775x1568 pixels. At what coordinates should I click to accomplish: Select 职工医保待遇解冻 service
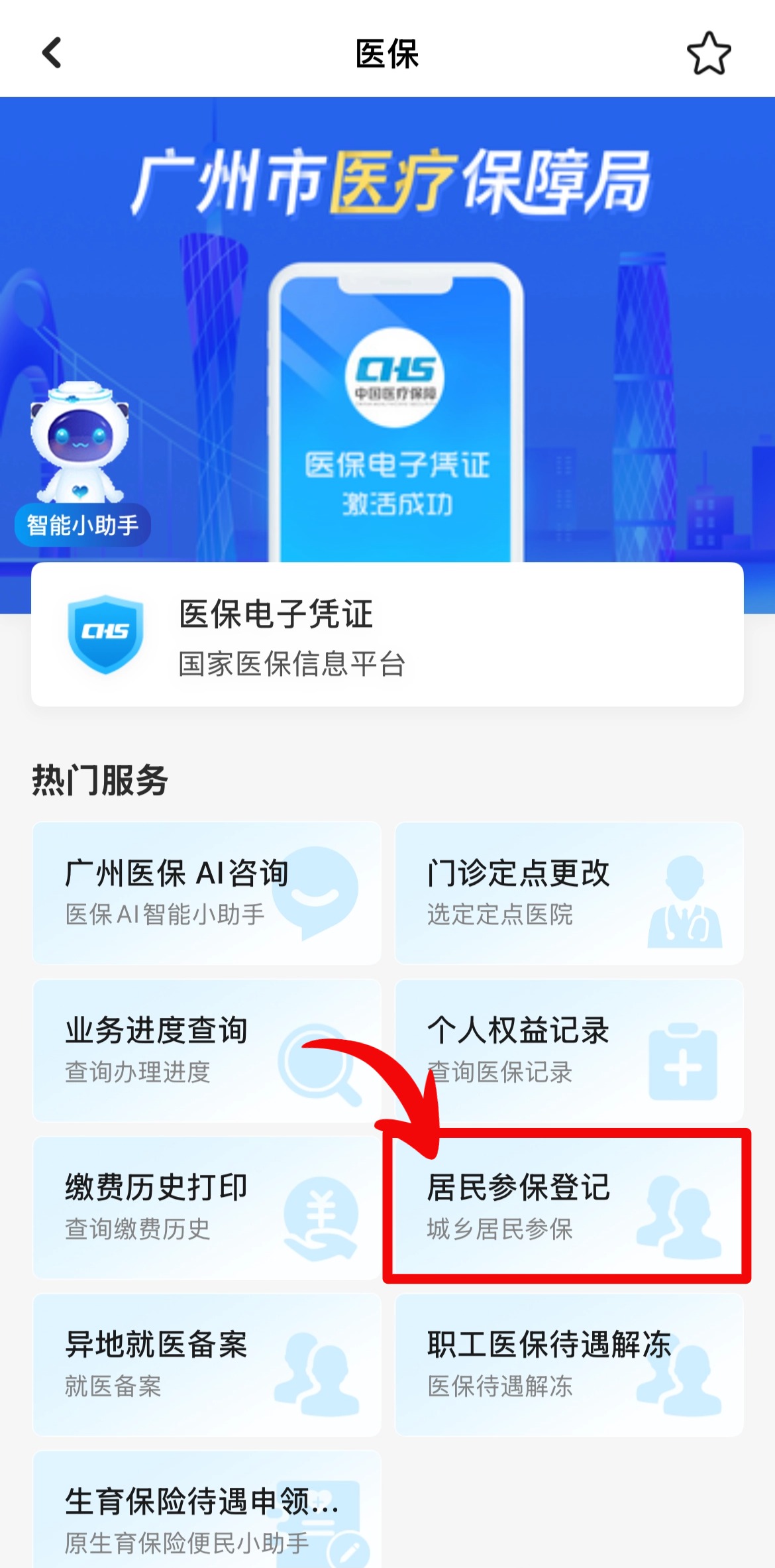pyautogui.click(x=568, y=1364)
